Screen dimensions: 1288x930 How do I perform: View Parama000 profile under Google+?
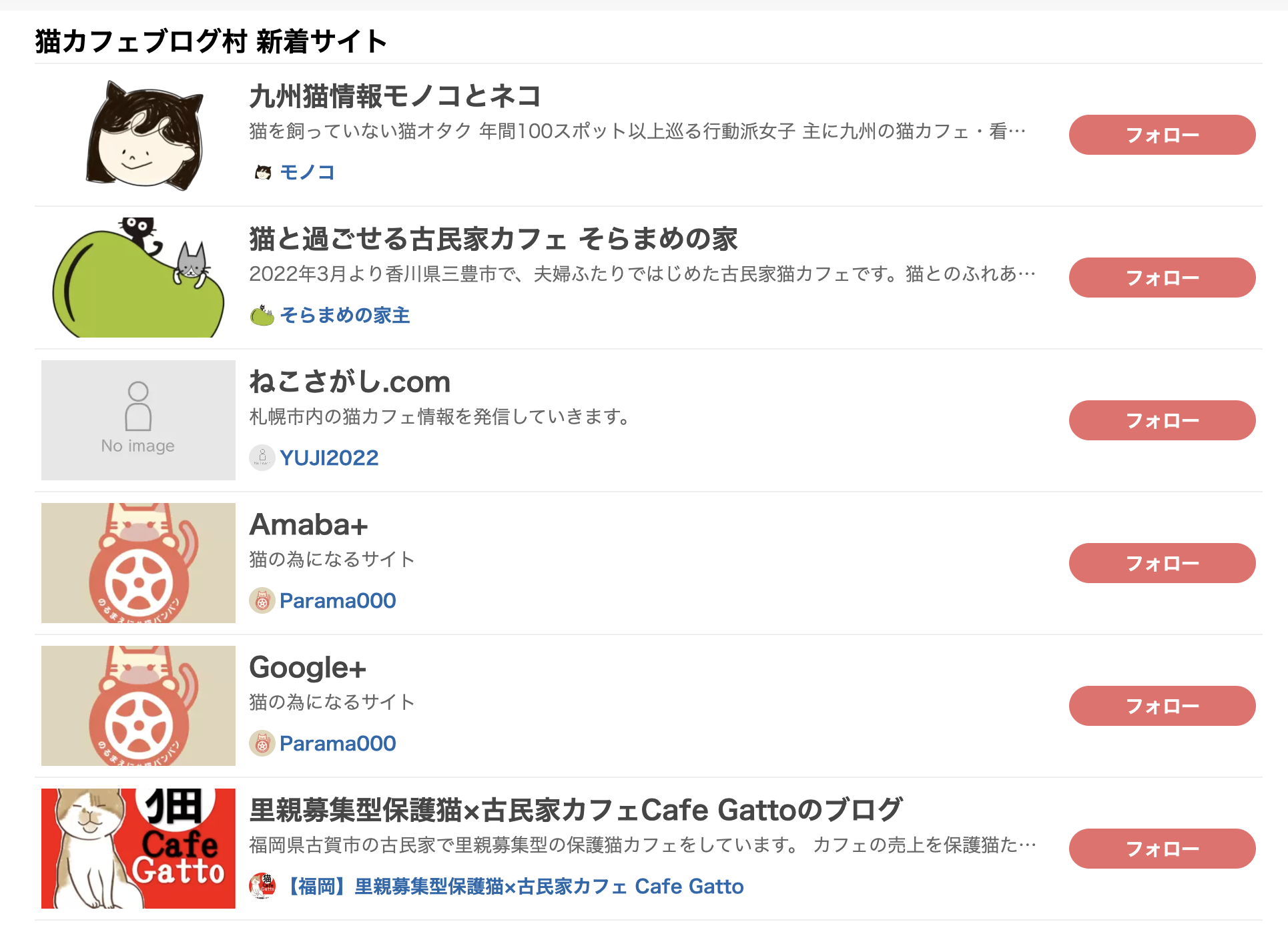[x=337, y=743]
